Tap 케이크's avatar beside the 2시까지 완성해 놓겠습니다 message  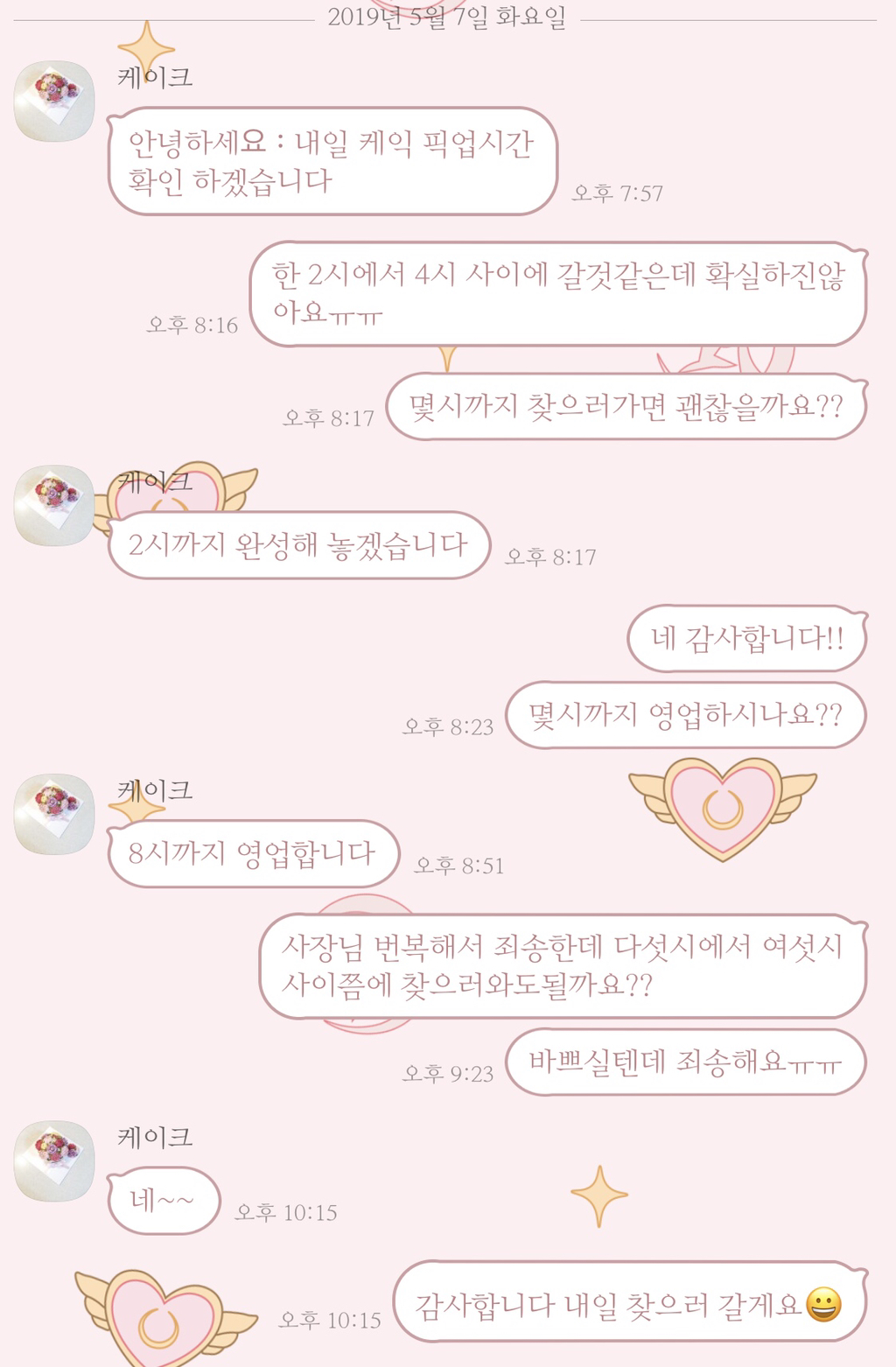coord(54,506)
